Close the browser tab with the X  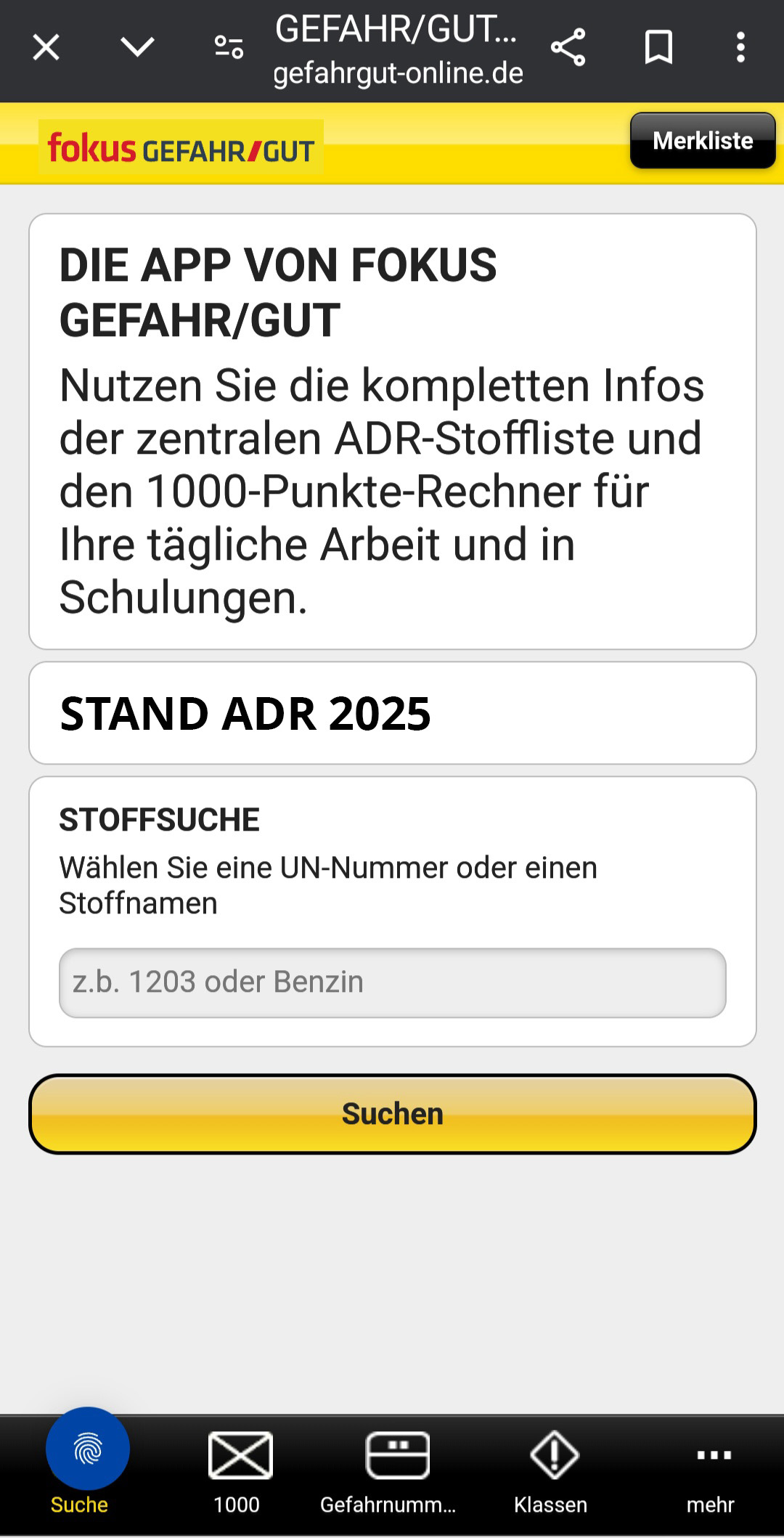[x=46, y=48]
